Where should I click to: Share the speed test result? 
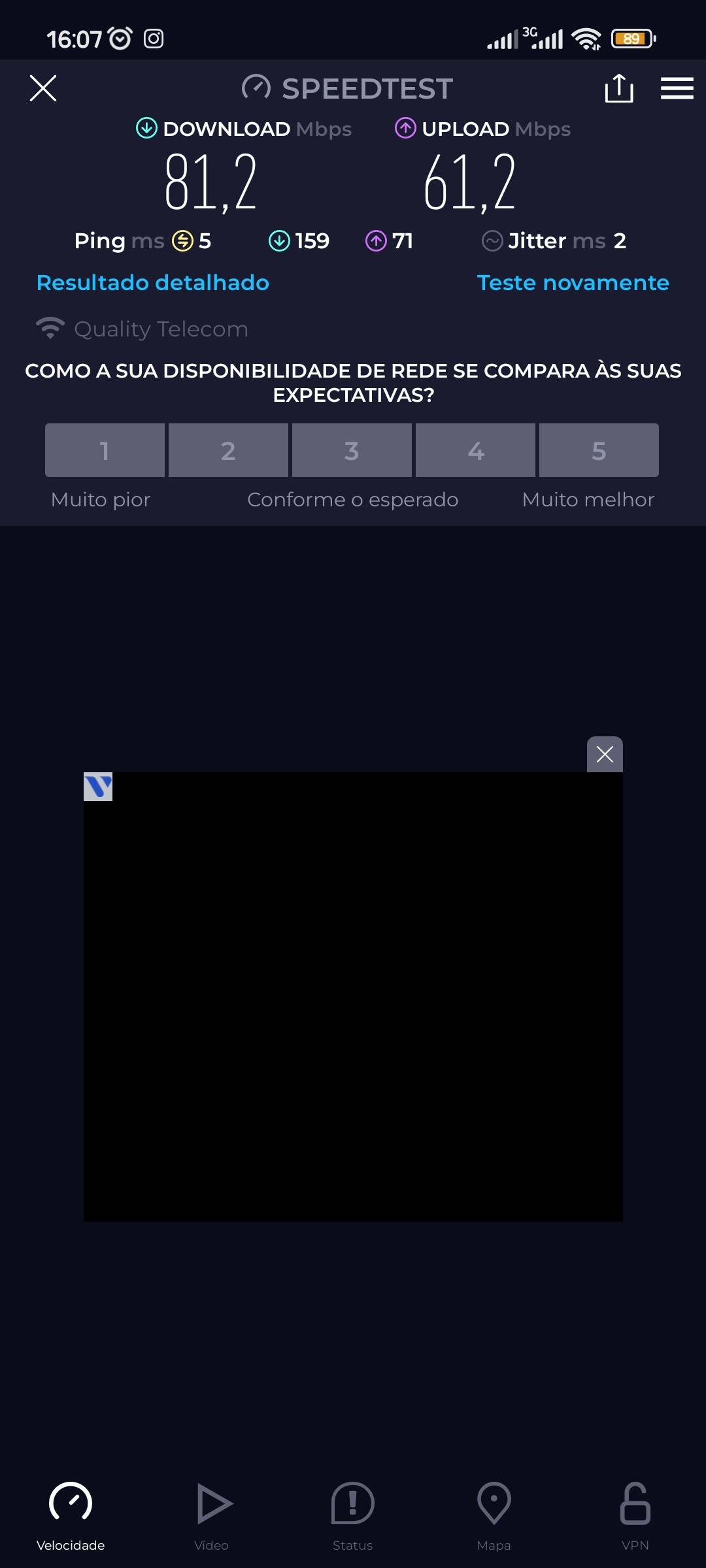tap(618, 88)
